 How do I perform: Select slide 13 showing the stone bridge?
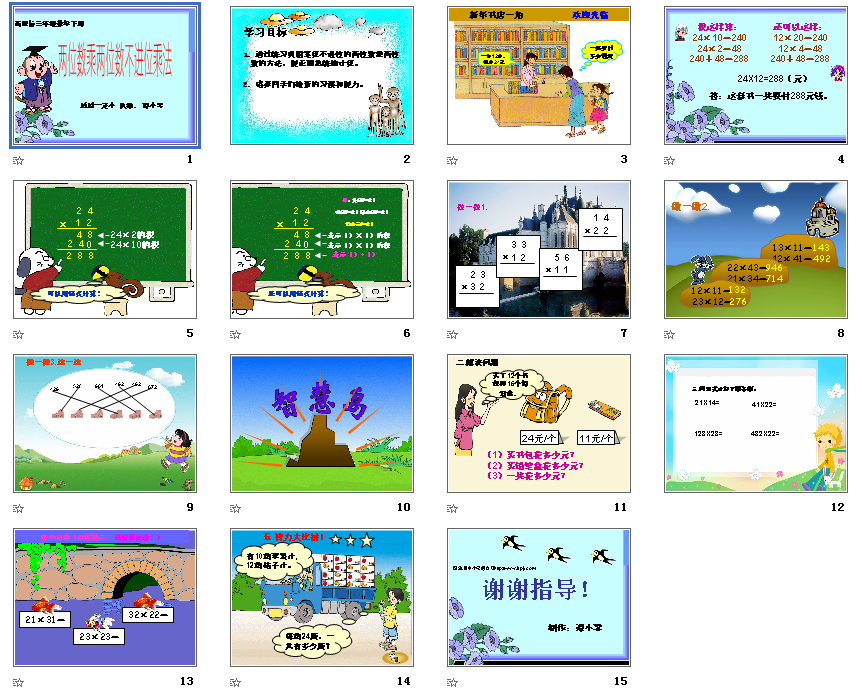coord(105,597)
